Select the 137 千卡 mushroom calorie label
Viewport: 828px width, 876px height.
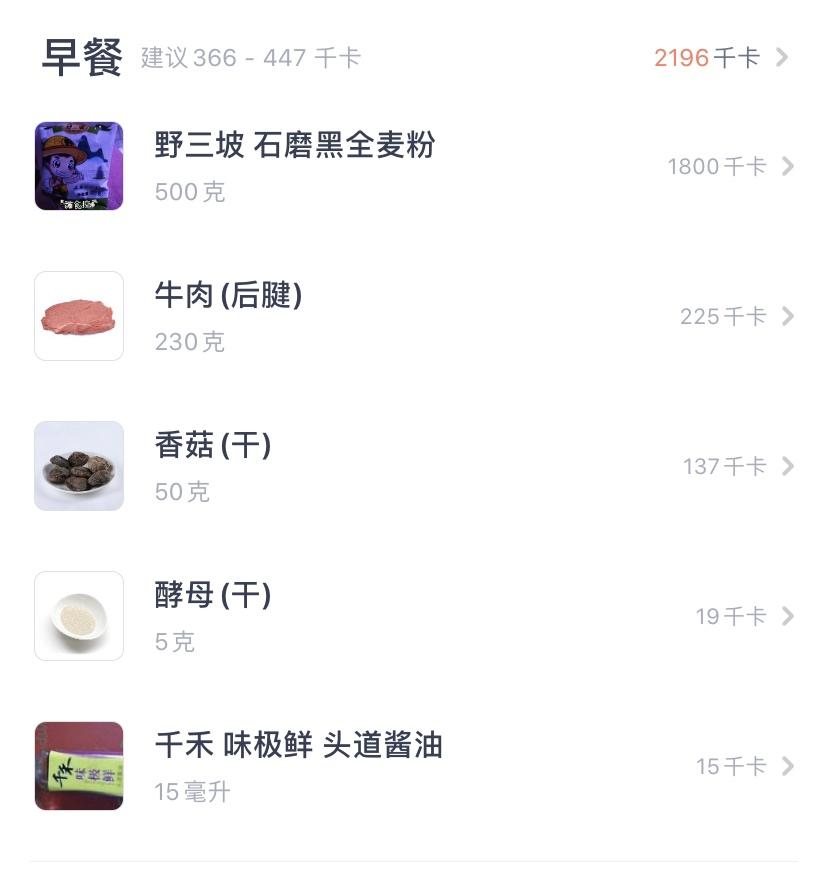click(x=724, y=466)
